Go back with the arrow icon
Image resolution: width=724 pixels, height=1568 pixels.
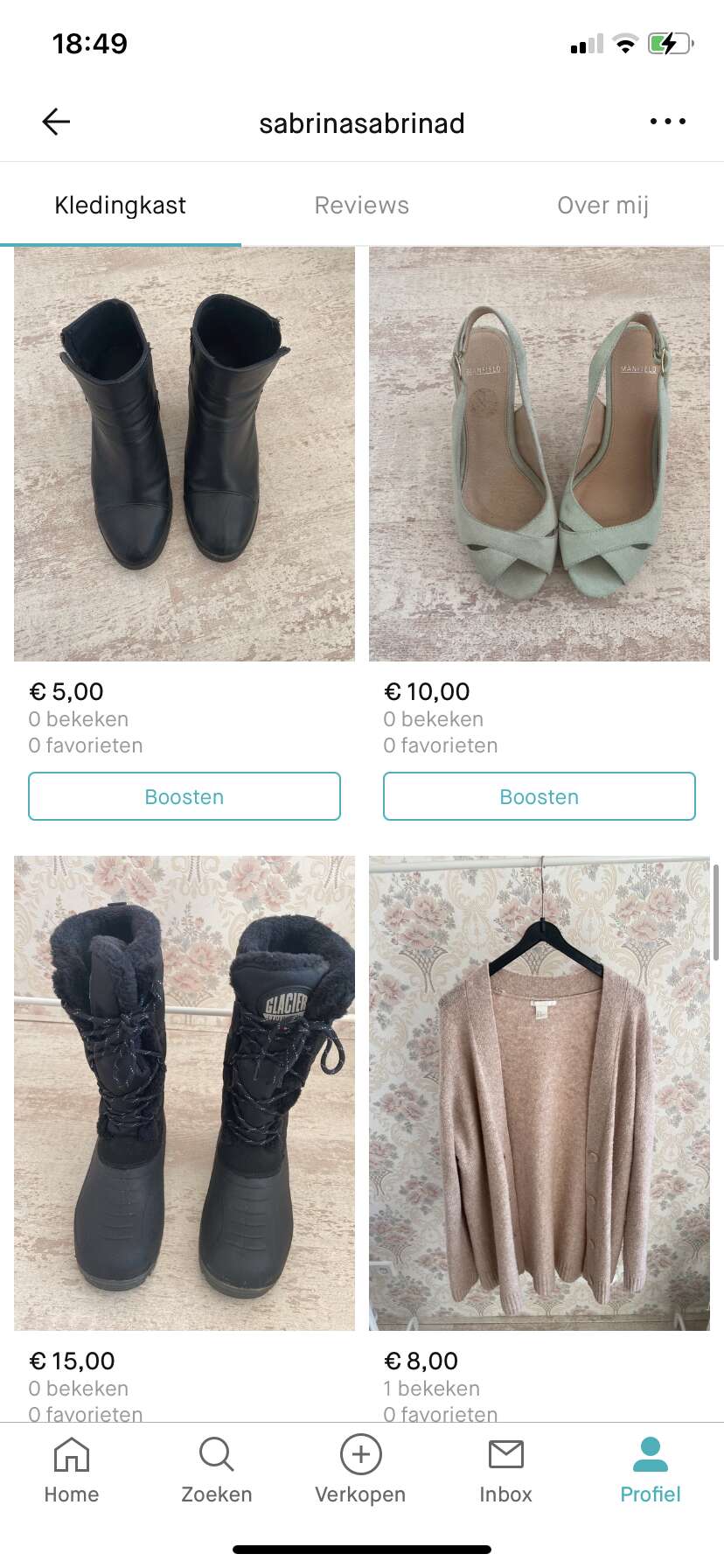(56, 122)
